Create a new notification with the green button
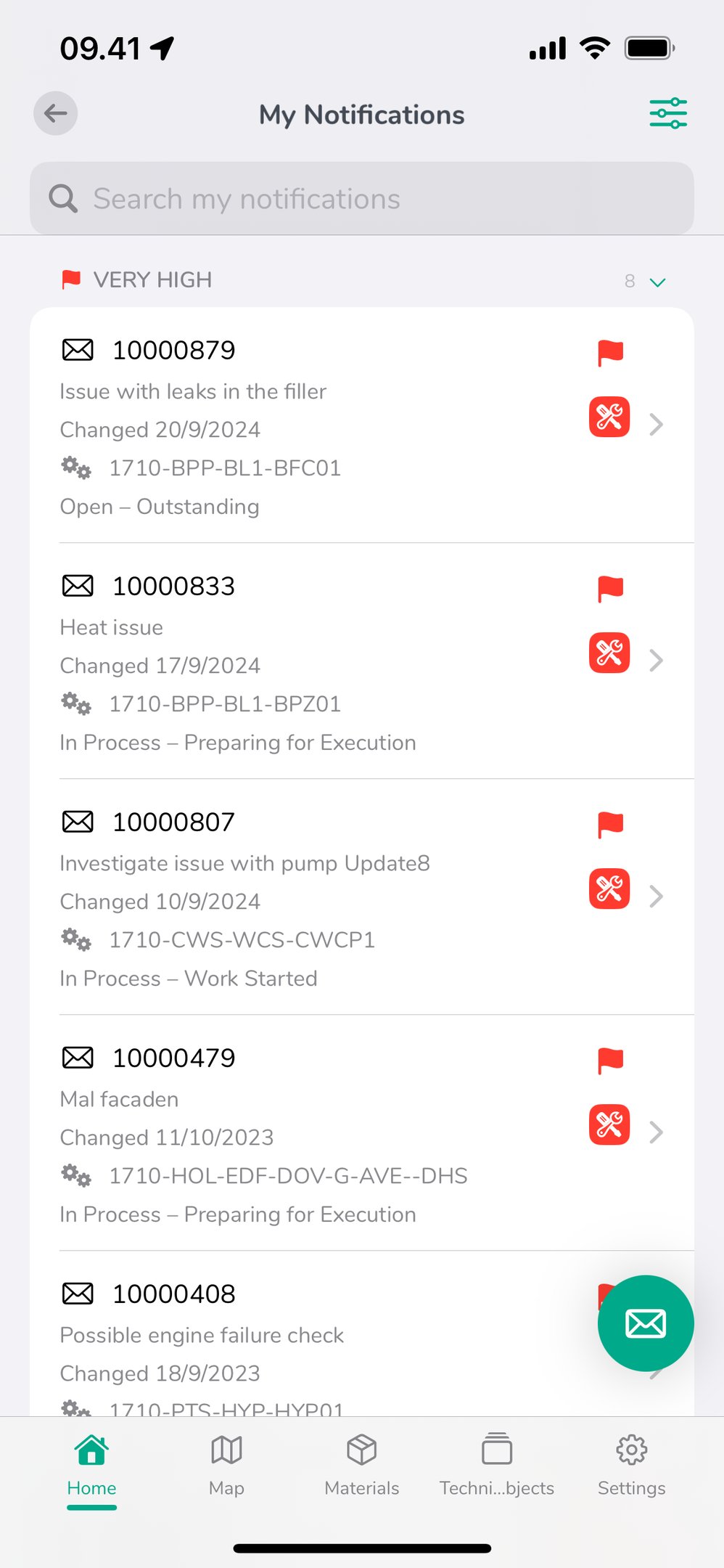This screenshot has width=724, height=1568. pyautogui.click(x=645, y=1323)
